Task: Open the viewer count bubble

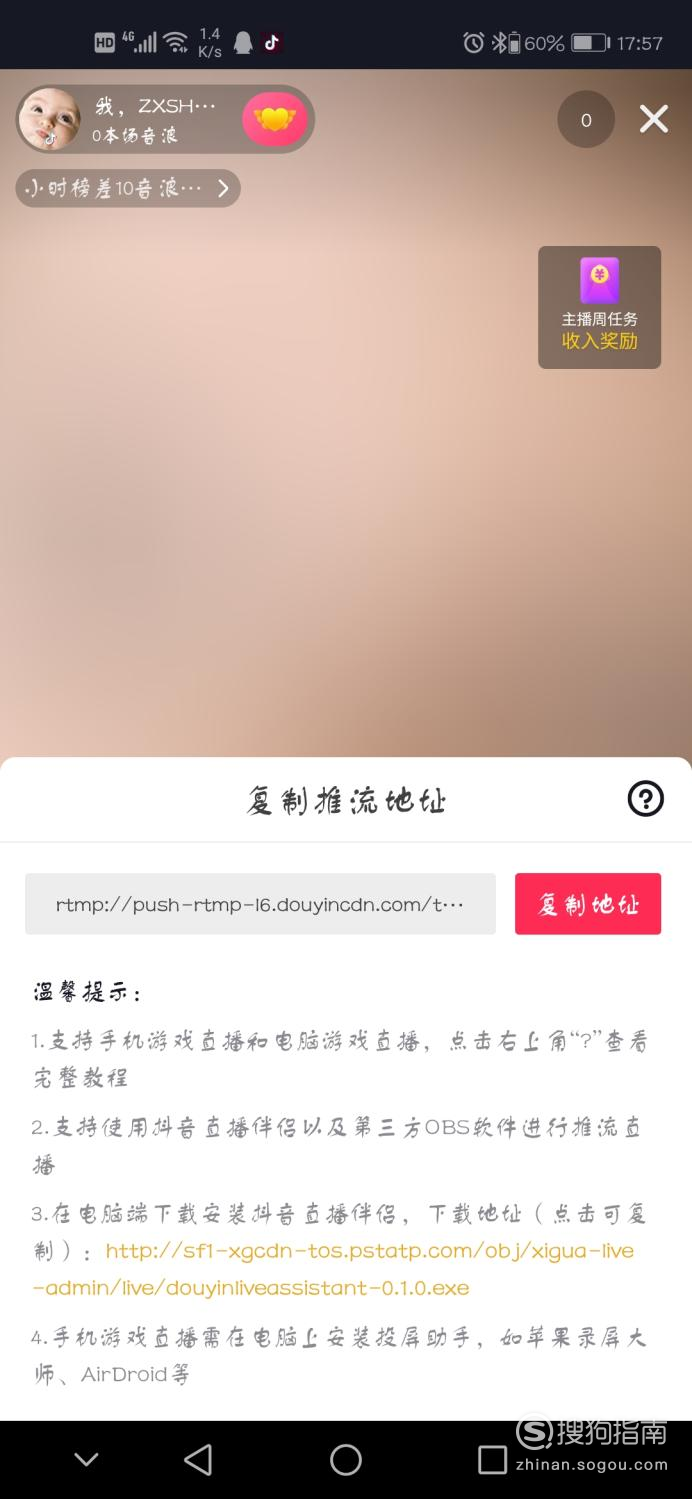Action: coord(586,120)
